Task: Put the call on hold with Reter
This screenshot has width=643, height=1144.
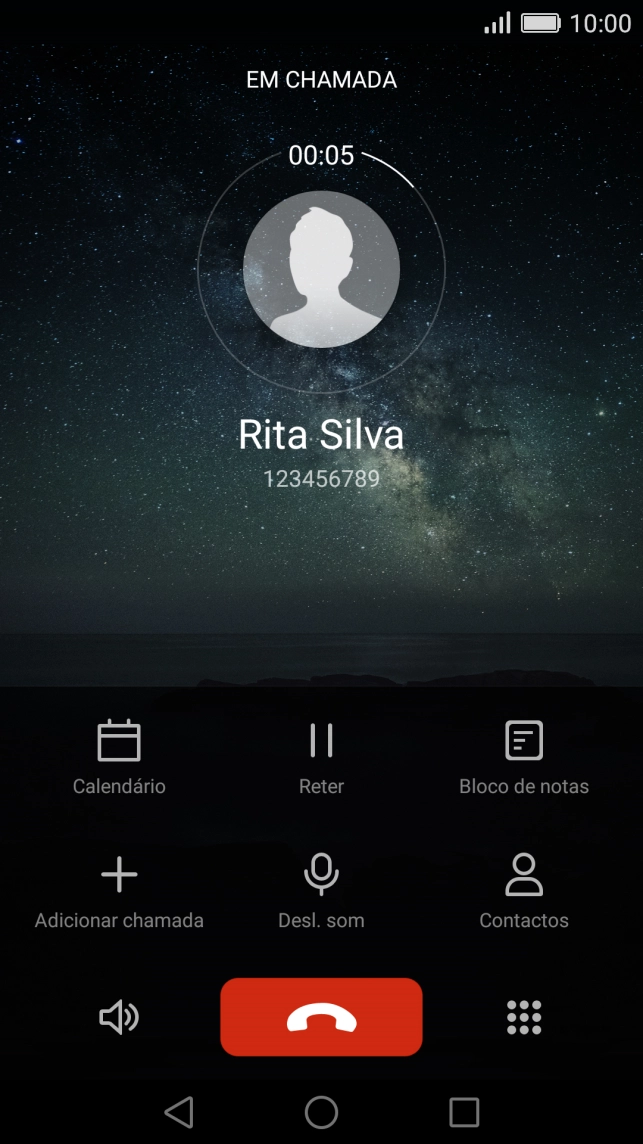Action: click(321, 757)
